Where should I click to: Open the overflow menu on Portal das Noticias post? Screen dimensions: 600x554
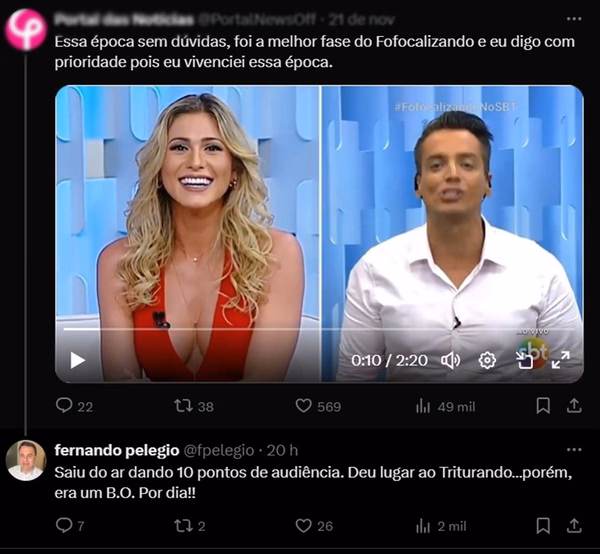pos(573,19)
